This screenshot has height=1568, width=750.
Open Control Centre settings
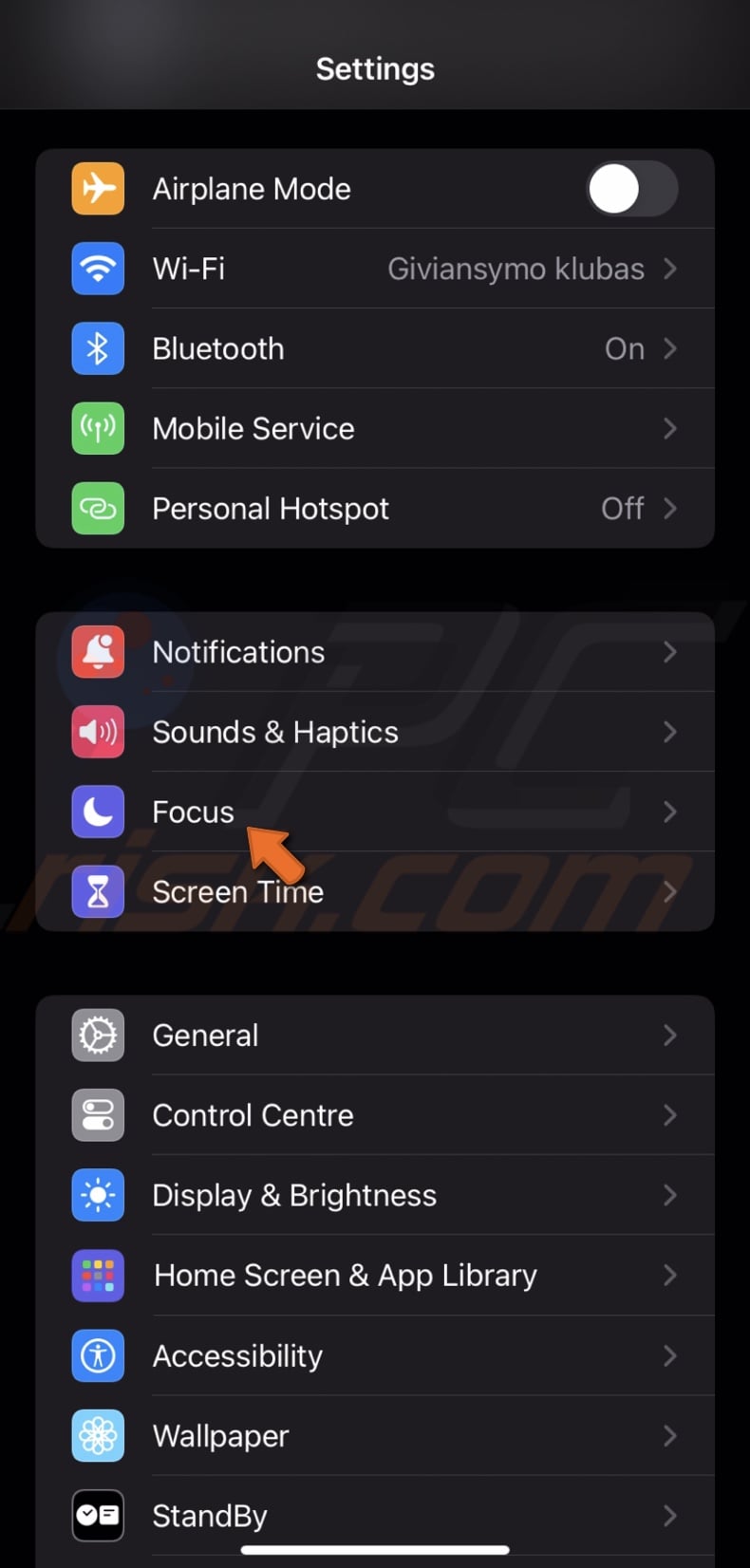pos(375,1115)
